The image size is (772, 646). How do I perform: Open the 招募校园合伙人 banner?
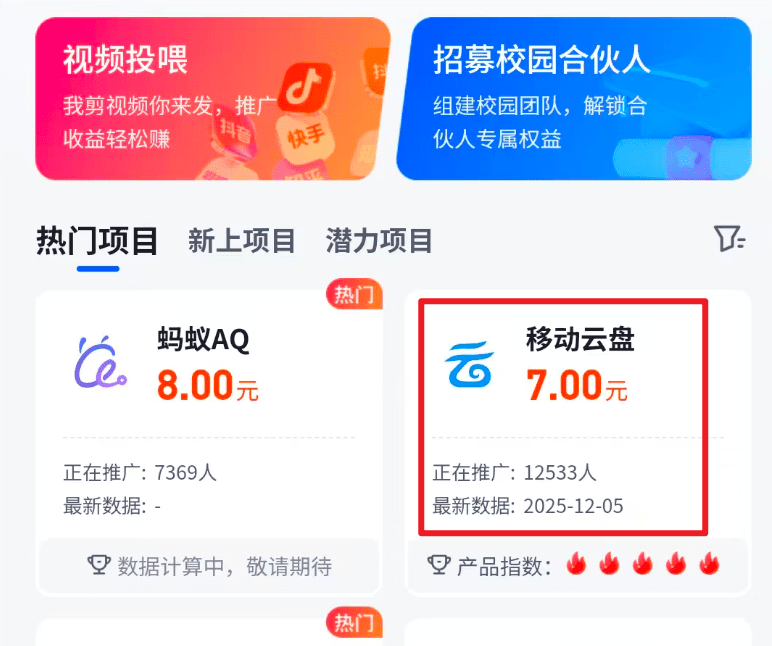tap(573, 98)
